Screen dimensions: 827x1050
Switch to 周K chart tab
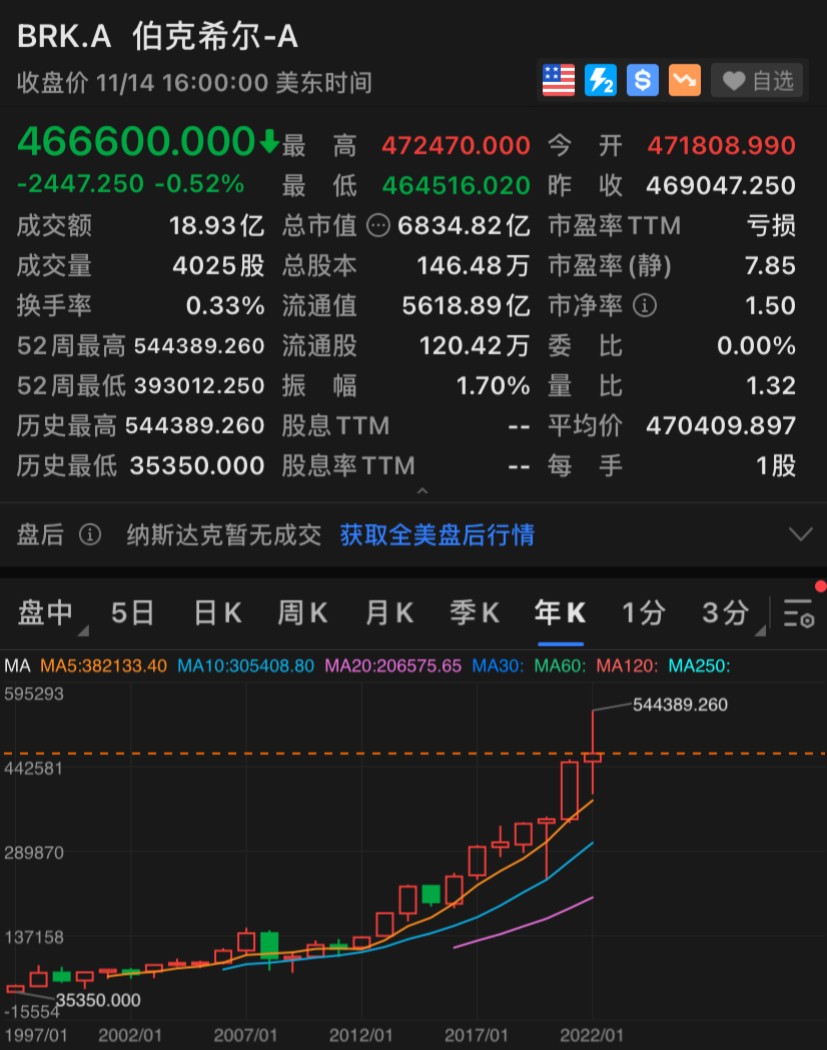tap(303, 613)
